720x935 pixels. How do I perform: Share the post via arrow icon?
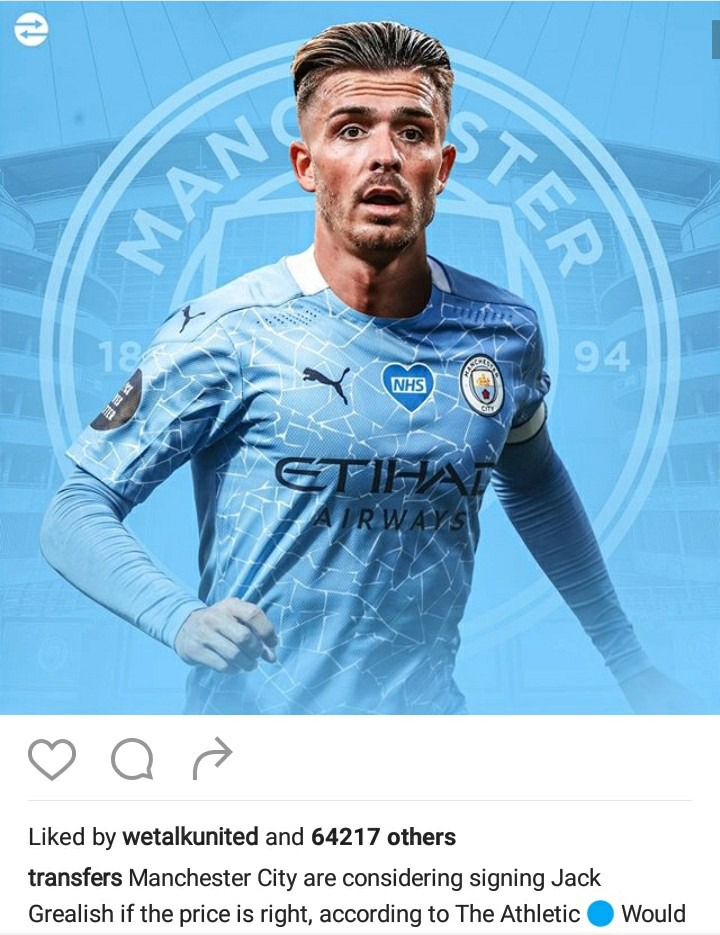point(211,759)
